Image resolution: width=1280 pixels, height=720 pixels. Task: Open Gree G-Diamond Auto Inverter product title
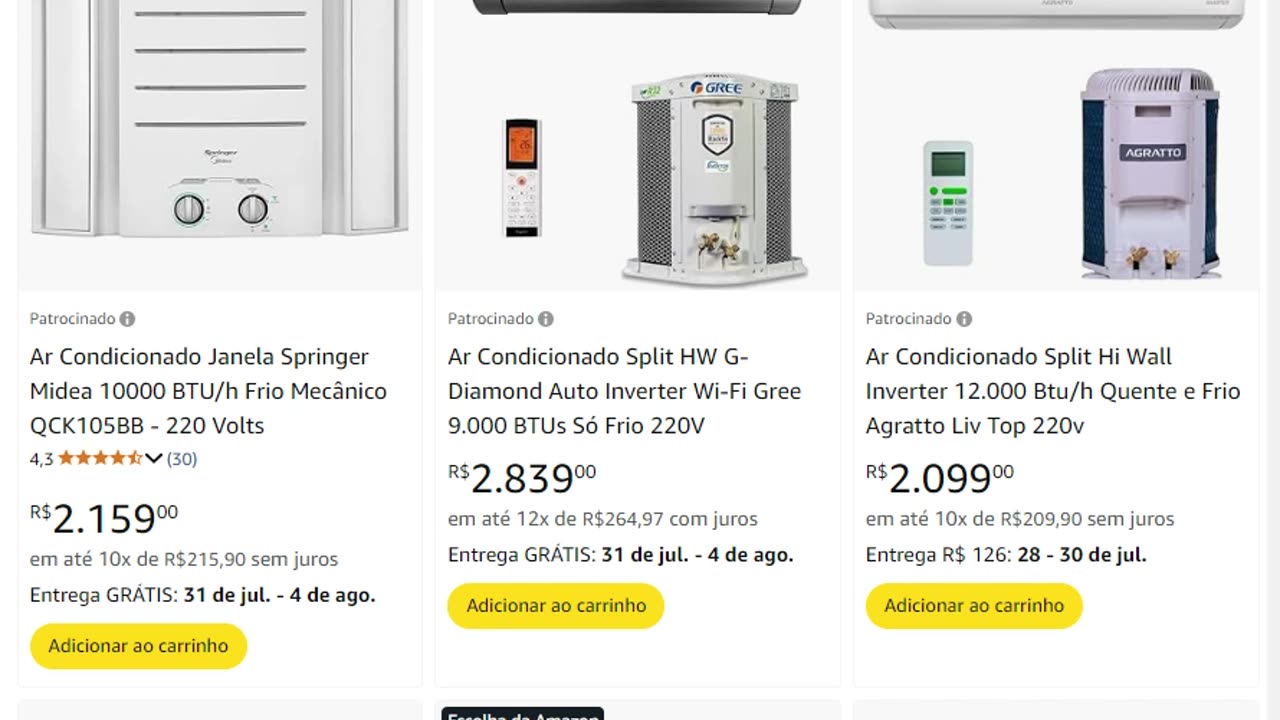[624, 391]
